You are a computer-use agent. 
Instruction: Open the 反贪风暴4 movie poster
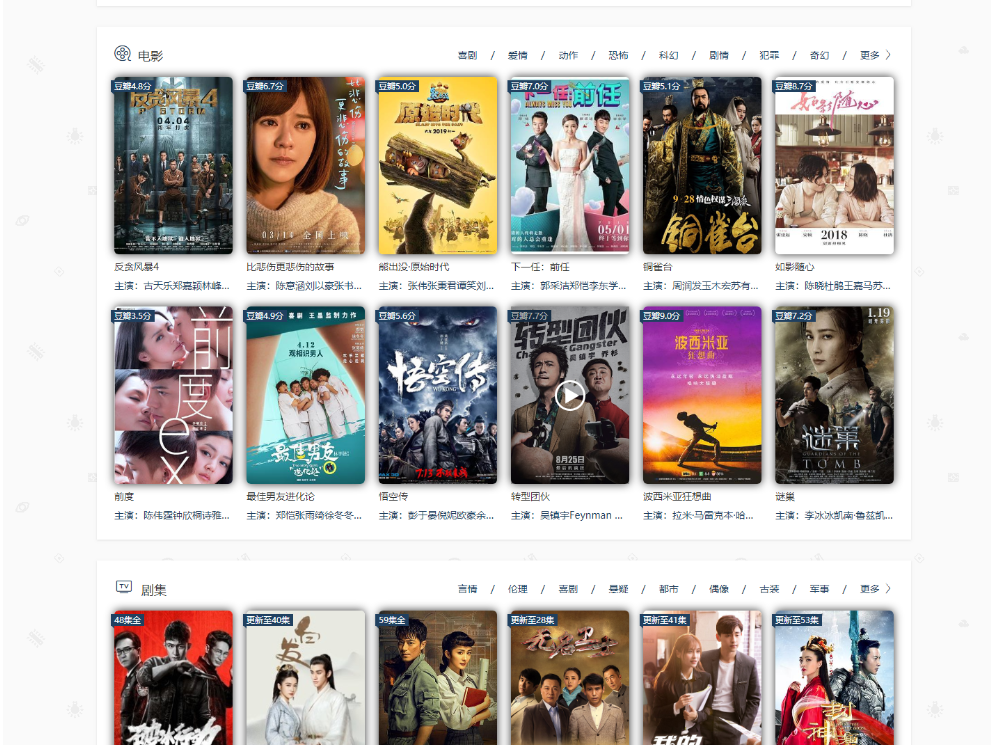click(173, 166)
